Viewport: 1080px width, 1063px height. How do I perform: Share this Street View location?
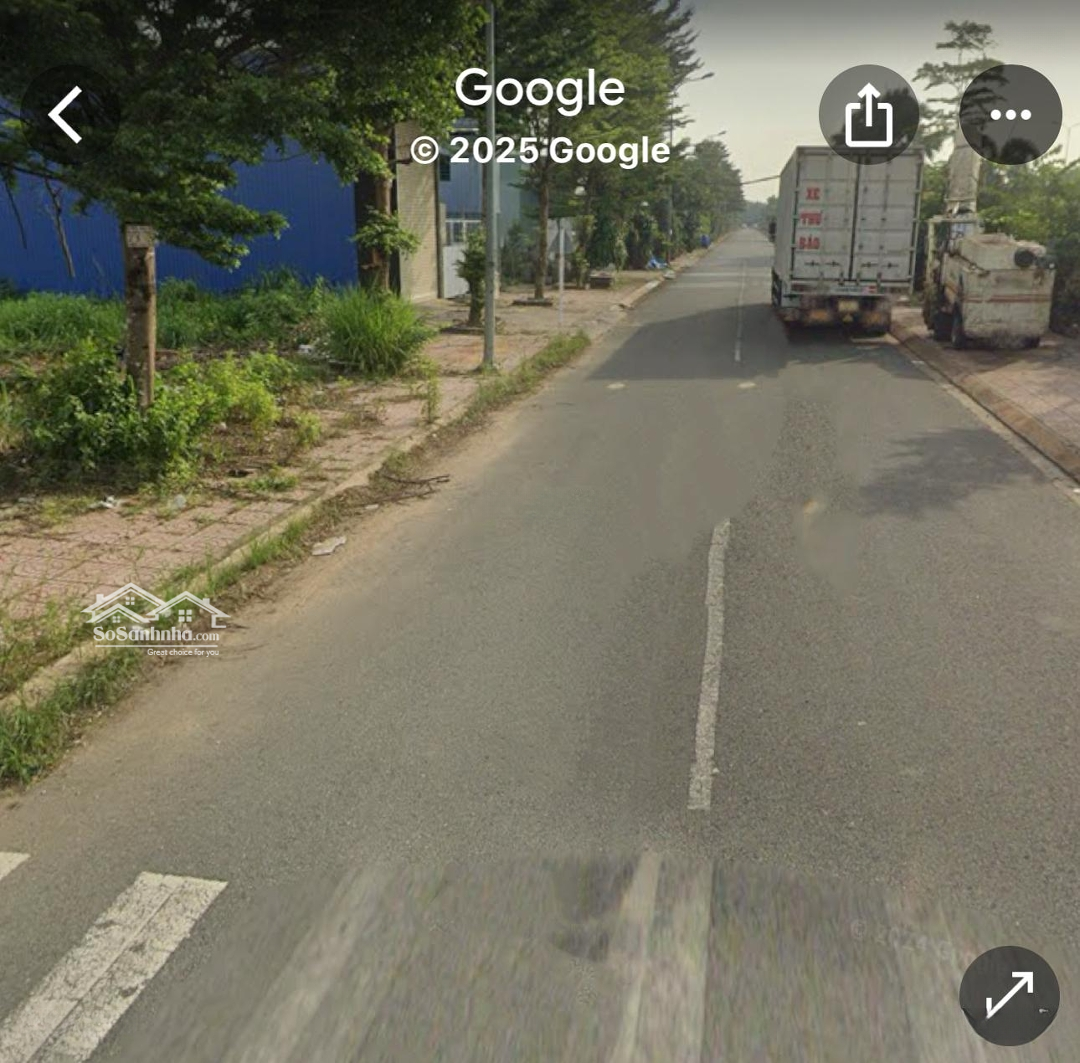[x=868, y=115]
